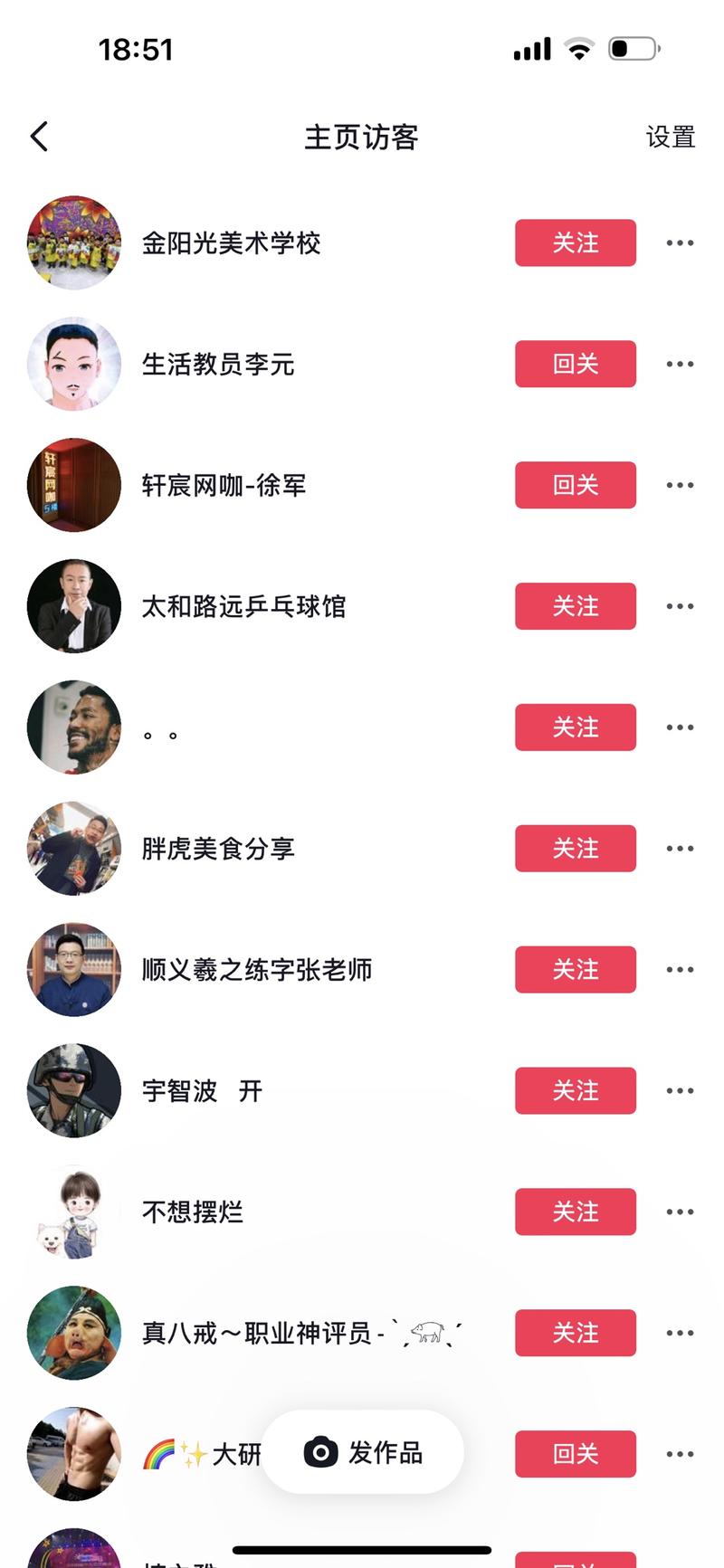The image size is (724, 1568).
Task: Follow 太和路远乒乓球馆
Action: pyautogui.click(x=576, y=606)
